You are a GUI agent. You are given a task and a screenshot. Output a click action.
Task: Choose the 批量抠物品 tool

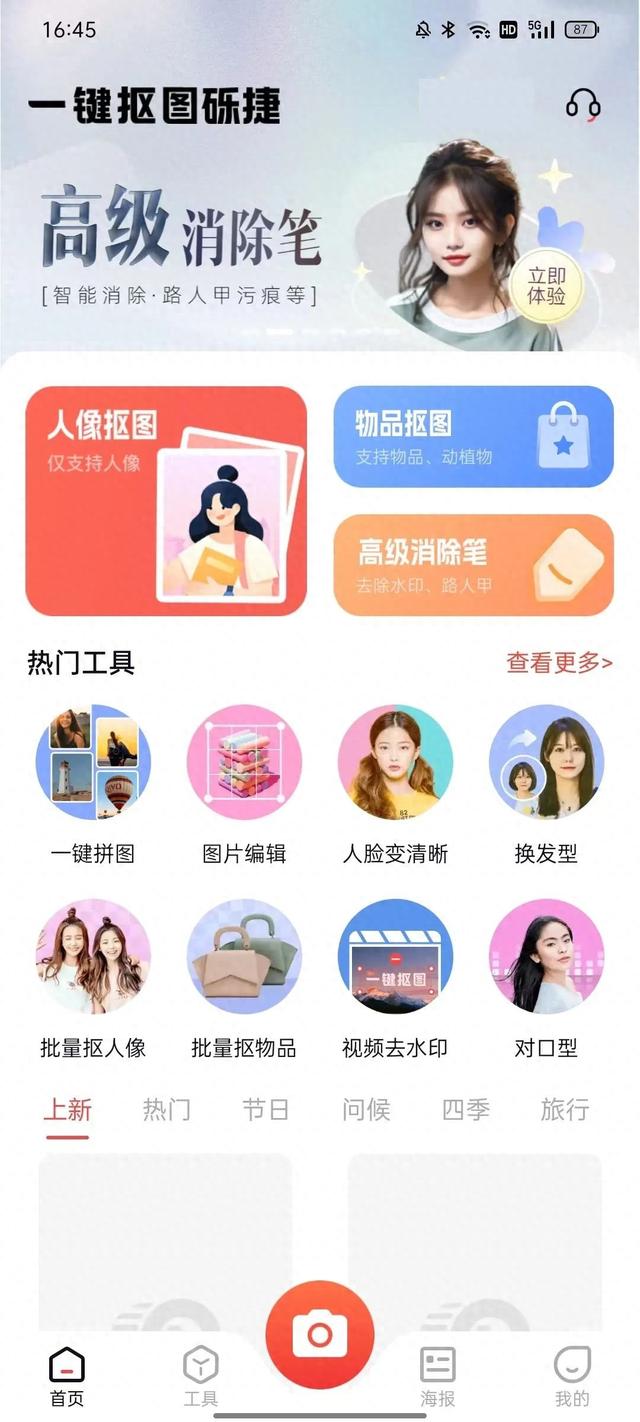(244, 980)
